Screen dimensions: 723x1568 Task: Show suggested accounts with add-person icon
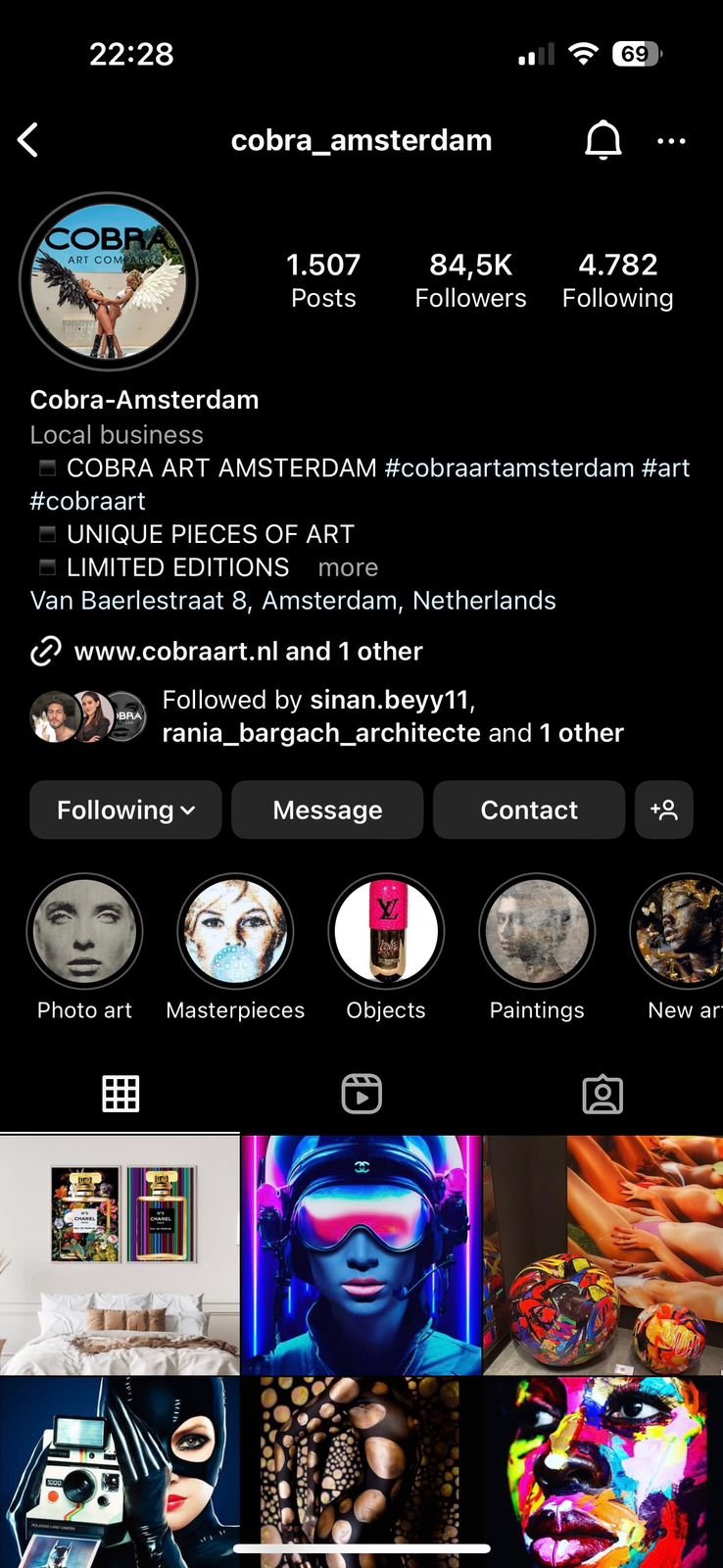pos(663,809)
